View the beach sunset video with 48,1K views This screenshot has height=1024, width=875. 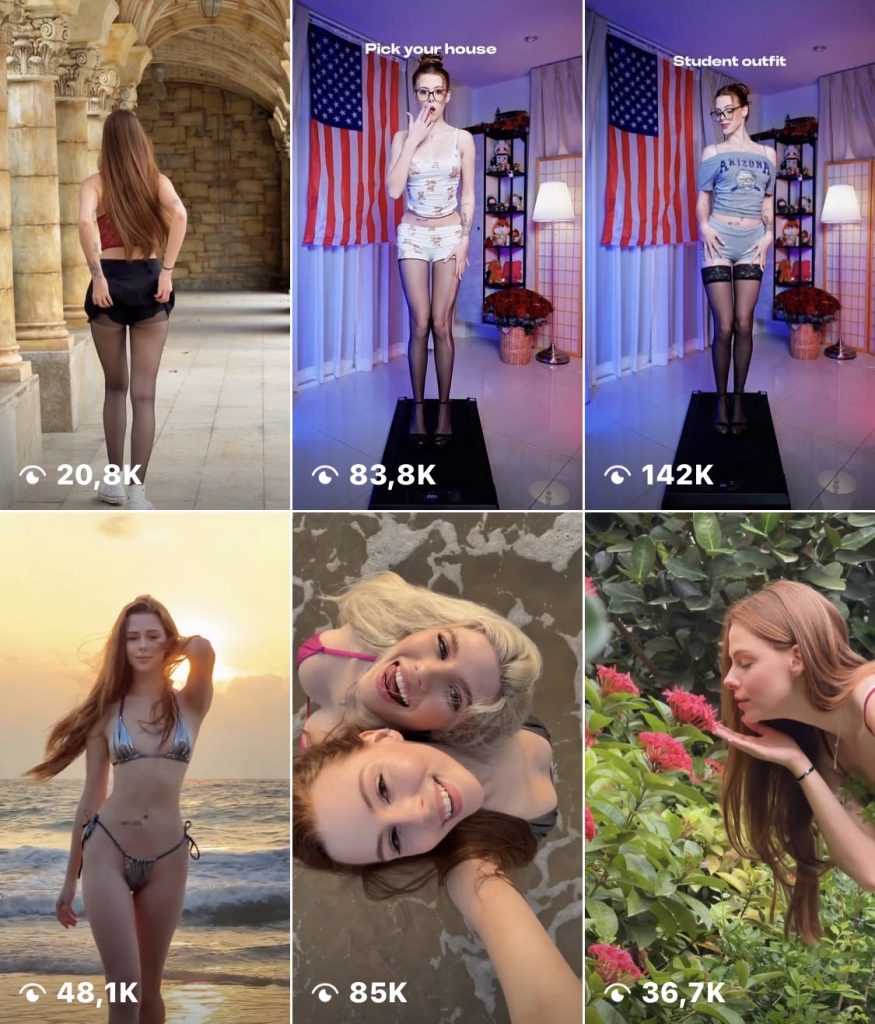(145, 768)
